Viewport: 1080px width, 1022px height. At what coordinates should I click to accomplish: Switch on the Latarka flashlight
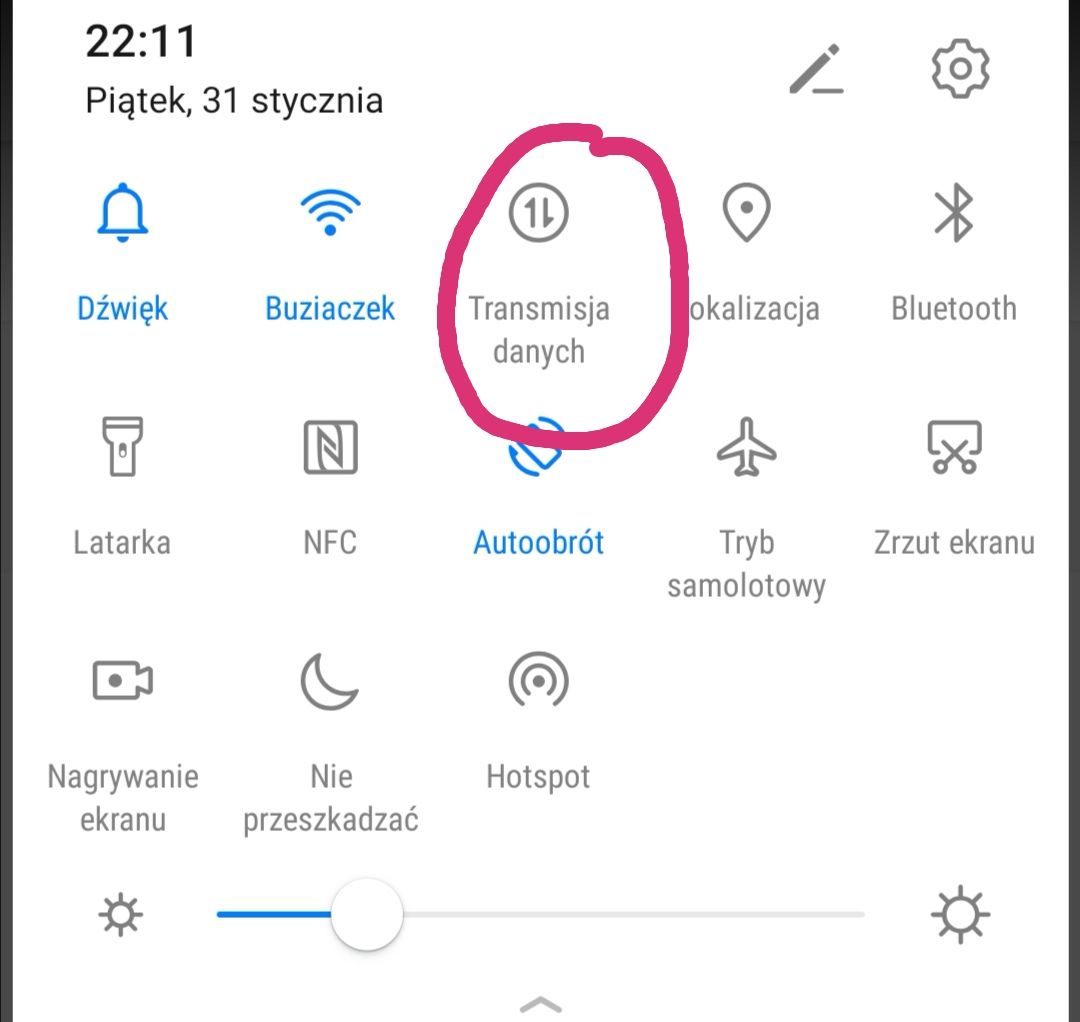122,447
